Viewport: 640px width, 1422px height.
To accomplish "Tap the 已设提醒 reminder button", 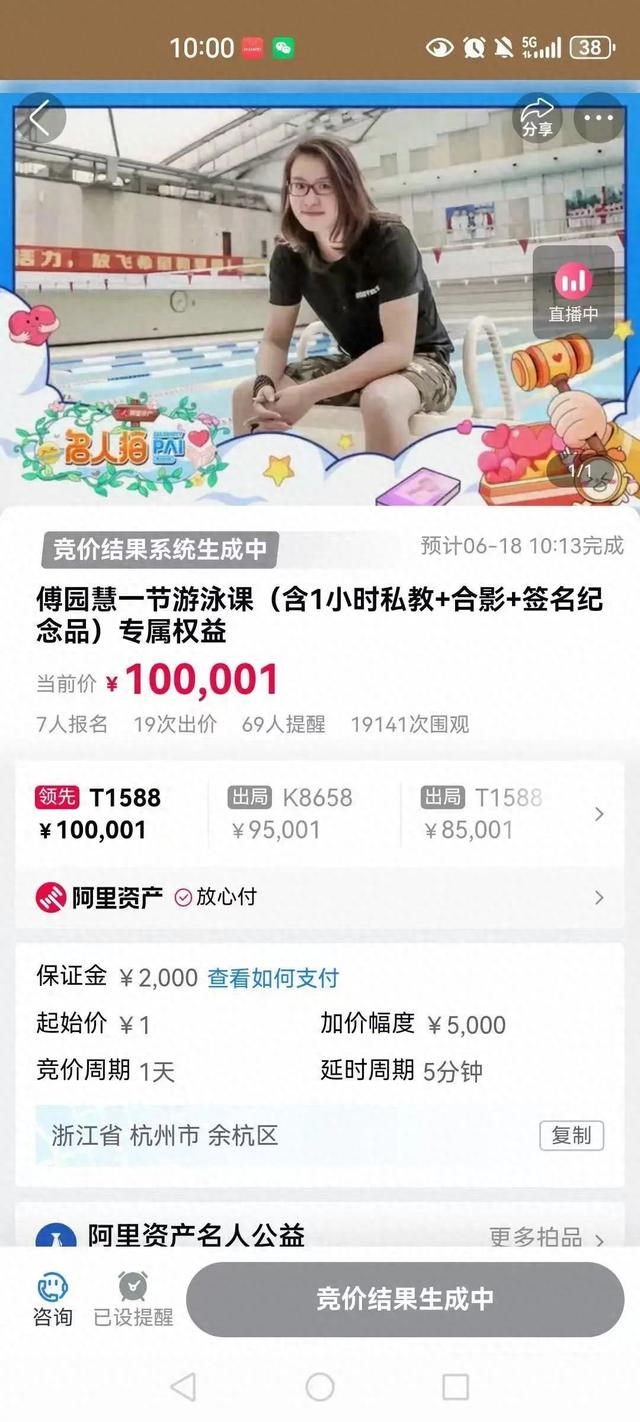I will (x=133, y=1299).
